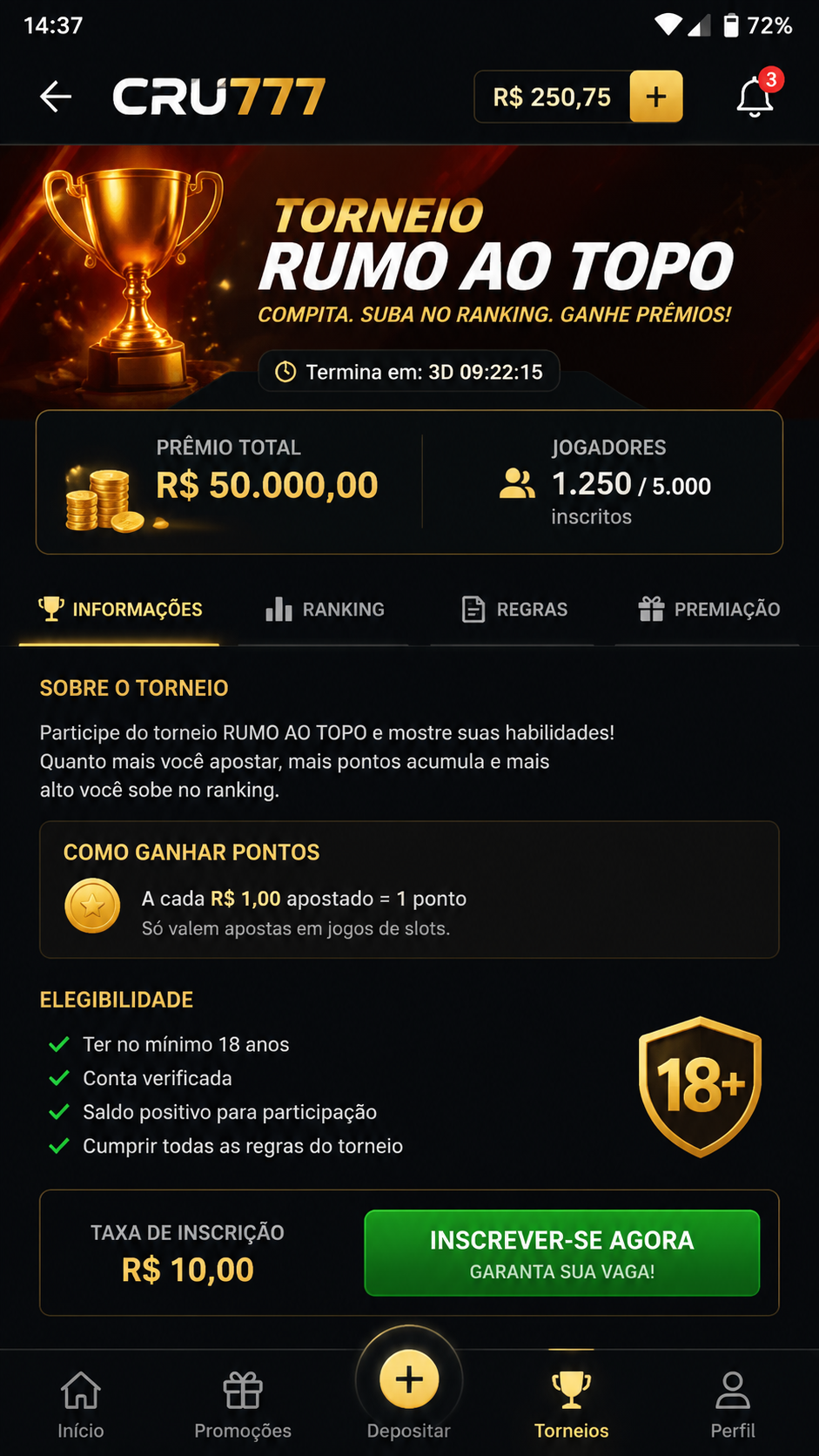This screenshot has width=819, height=1456.
Task: Open the Perfil tab
Action: pos(733,1404)
